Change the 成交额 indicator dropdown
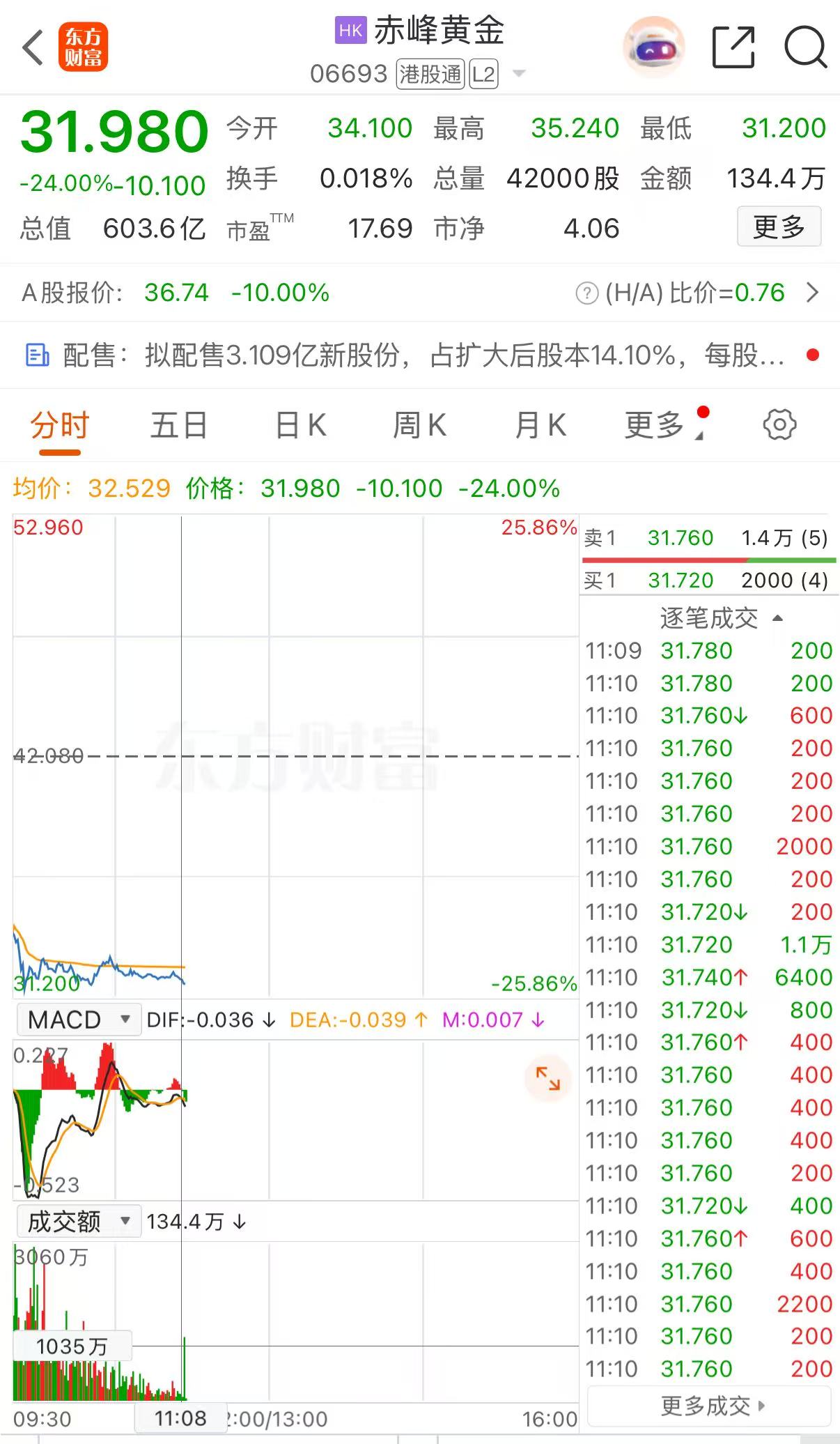This screenshot has width=840, height=1444. click(79, 1221)
